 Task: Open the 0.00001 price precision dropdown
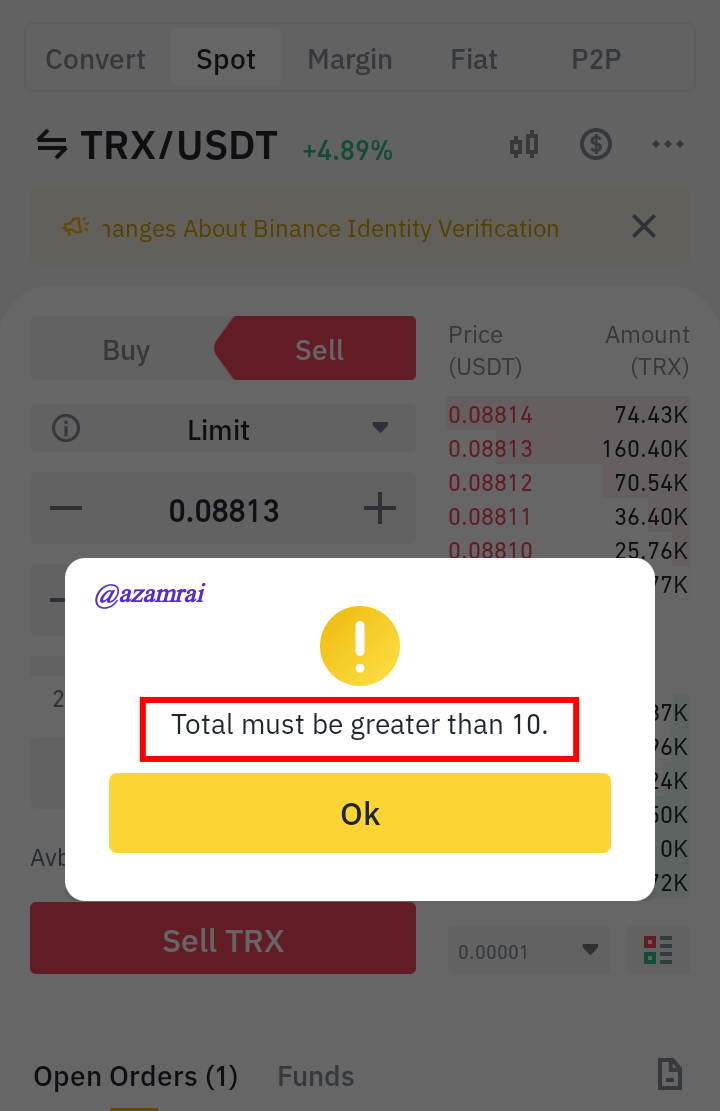tap(528, 951)
